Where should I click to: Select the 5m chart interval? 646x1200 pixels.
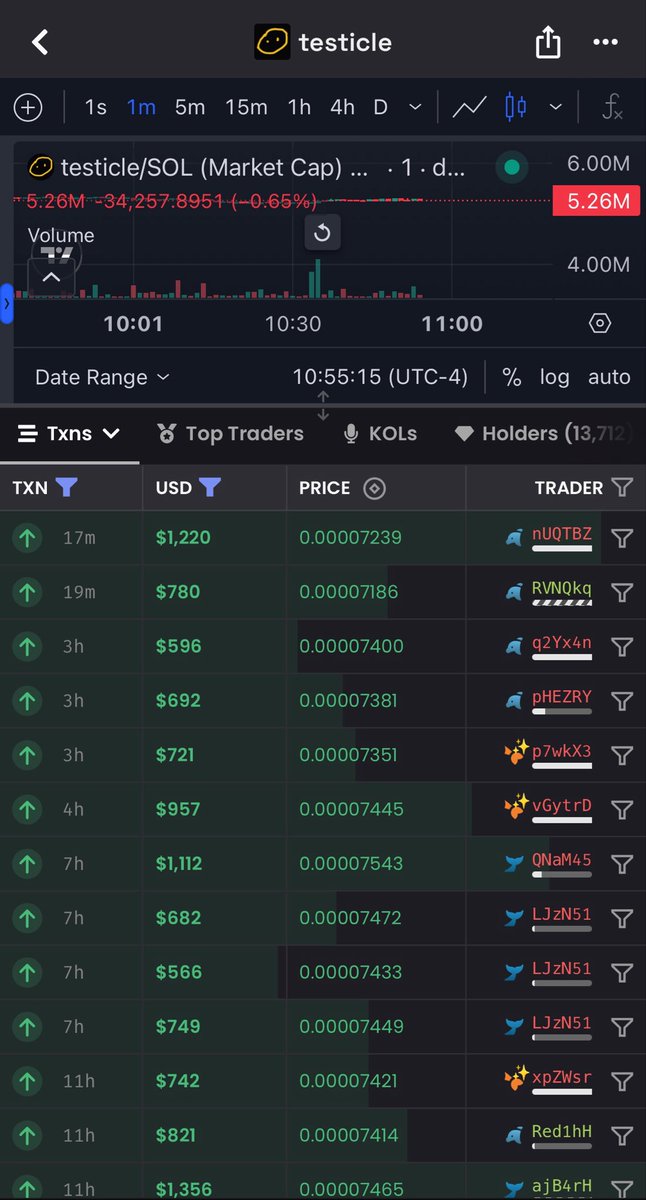(190, 107)
